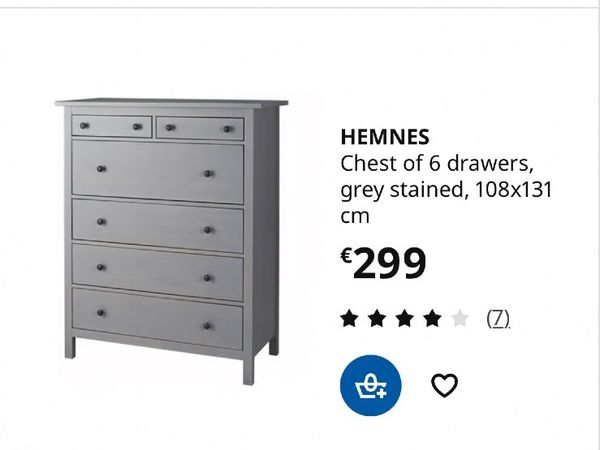Add HEMNES chest to shopping basket

click(371, 384)
